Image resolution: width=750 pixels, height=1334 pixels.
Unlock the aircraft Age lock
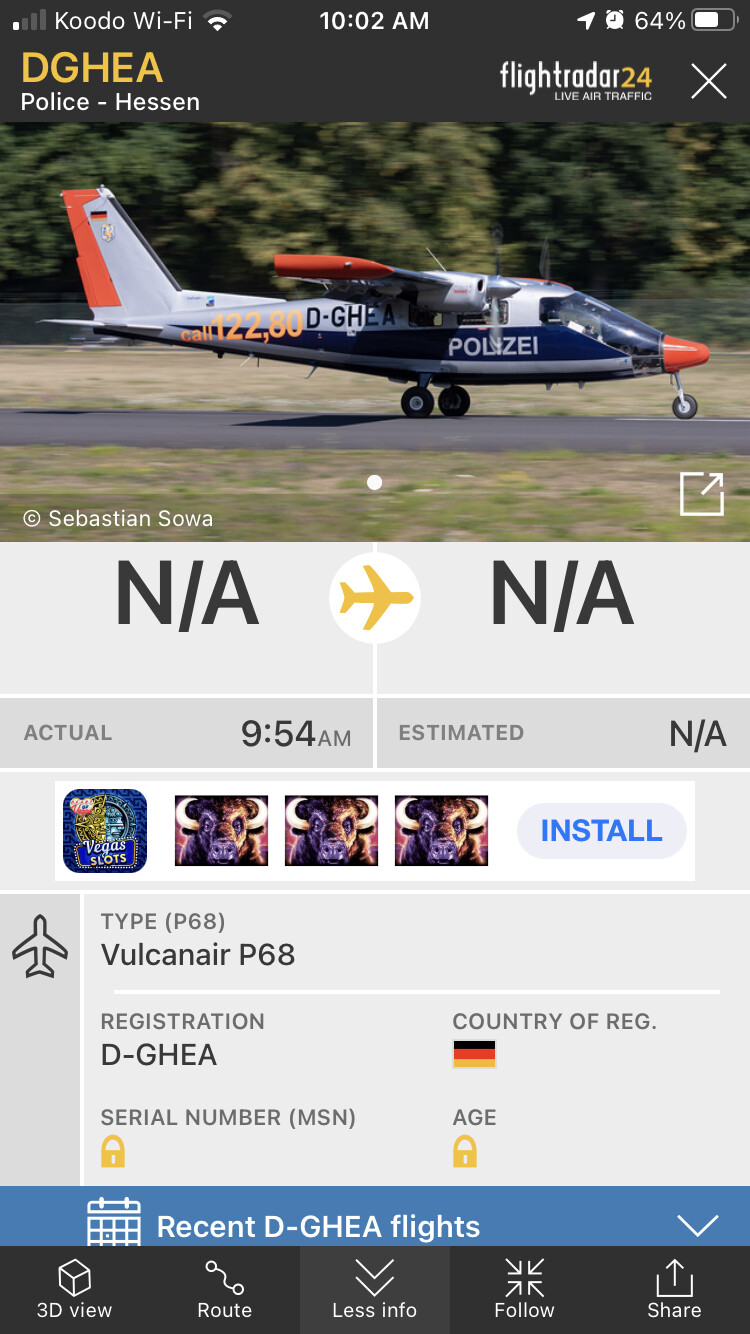point(465,1152)
